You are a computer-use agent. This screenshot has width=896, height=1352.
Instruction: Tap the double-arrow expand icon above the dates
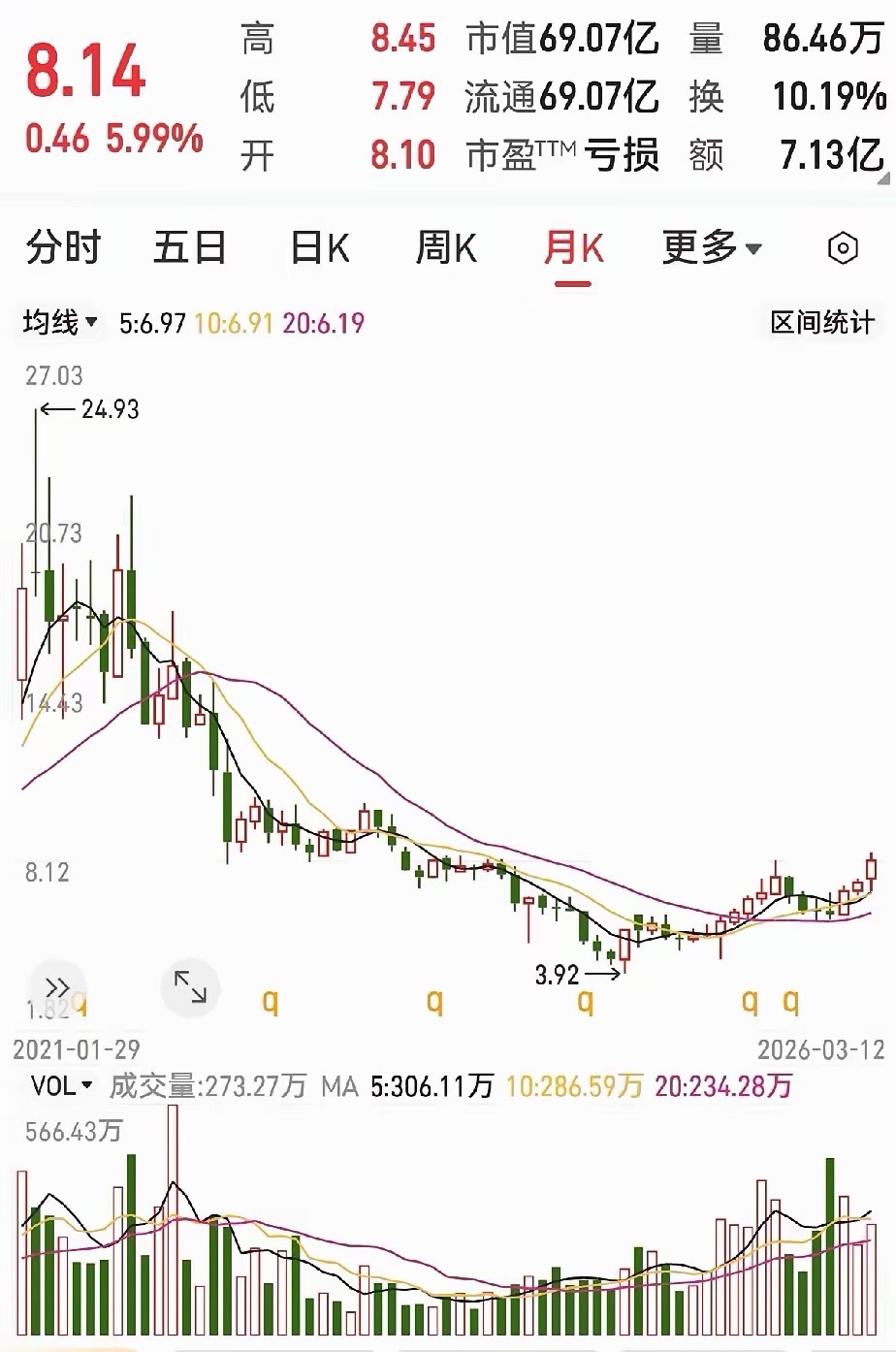(60, 987)
